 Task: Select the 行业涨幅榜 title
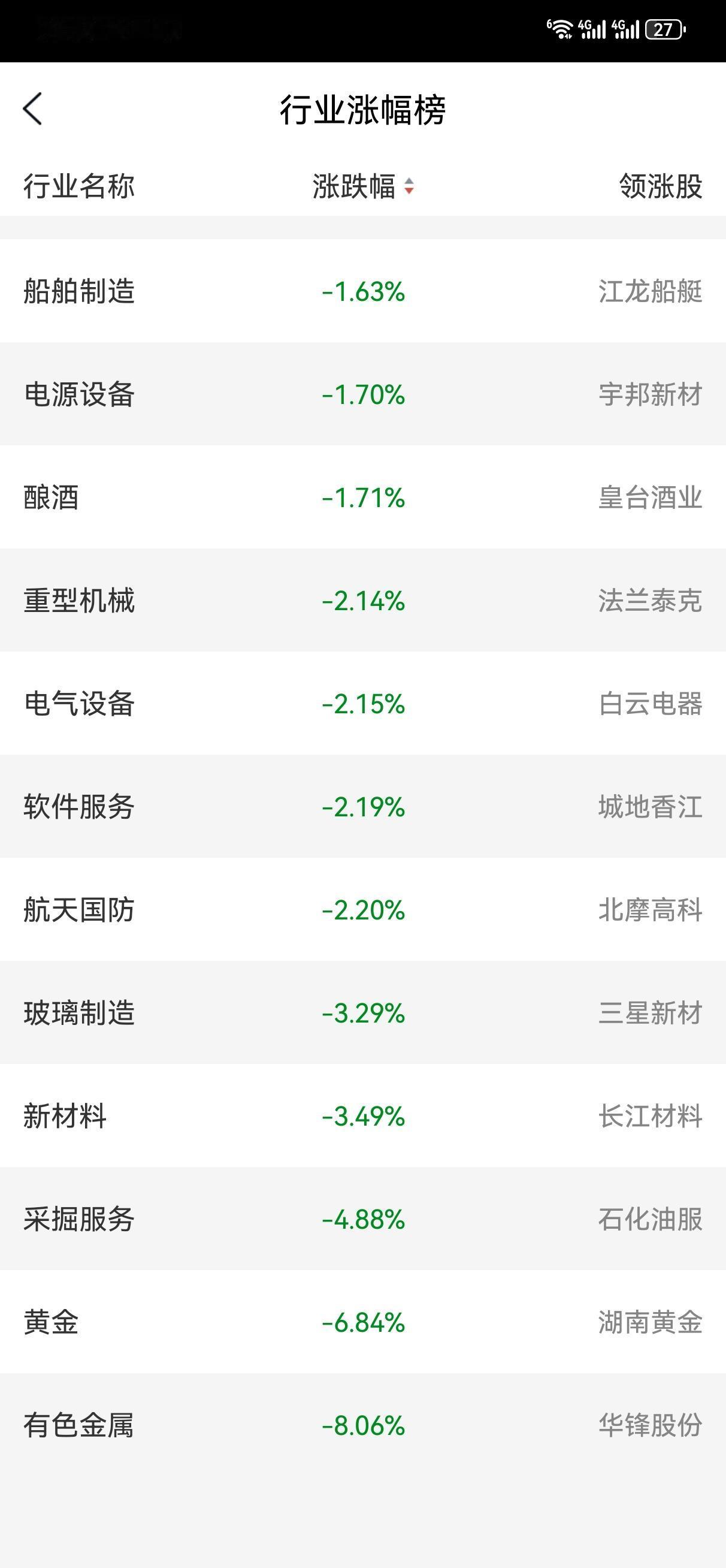click(362, 110)
